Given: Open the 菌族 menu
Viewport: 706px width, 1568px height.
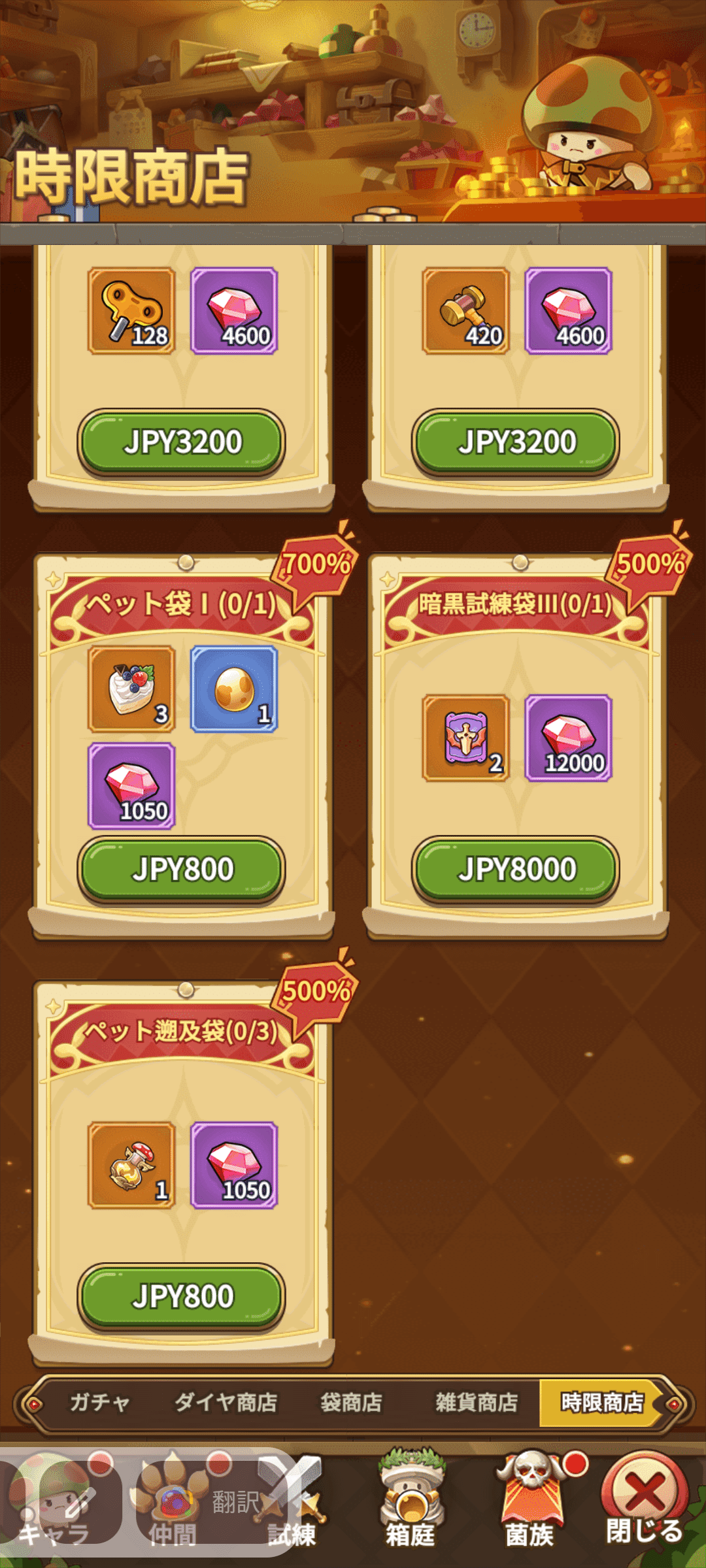Looking at the screenshot, I should click(529, 1509).
